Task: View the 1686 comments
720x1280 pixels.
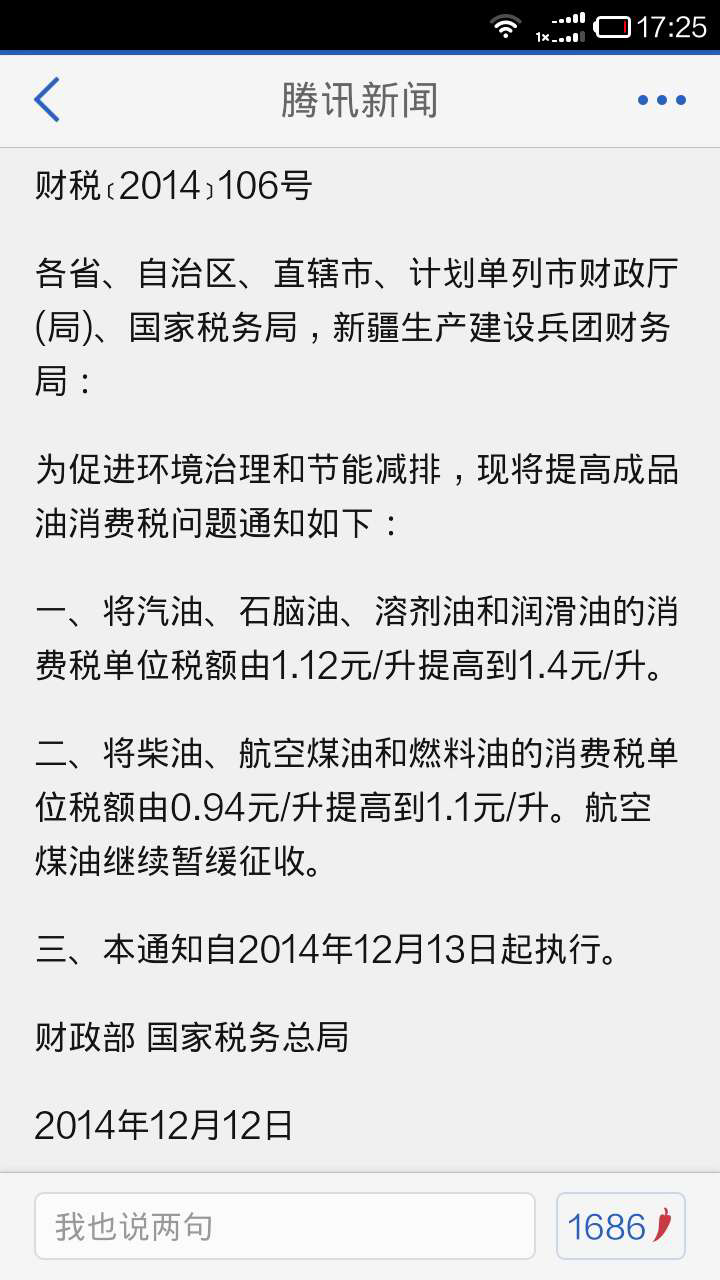Action: (621, 1226)
